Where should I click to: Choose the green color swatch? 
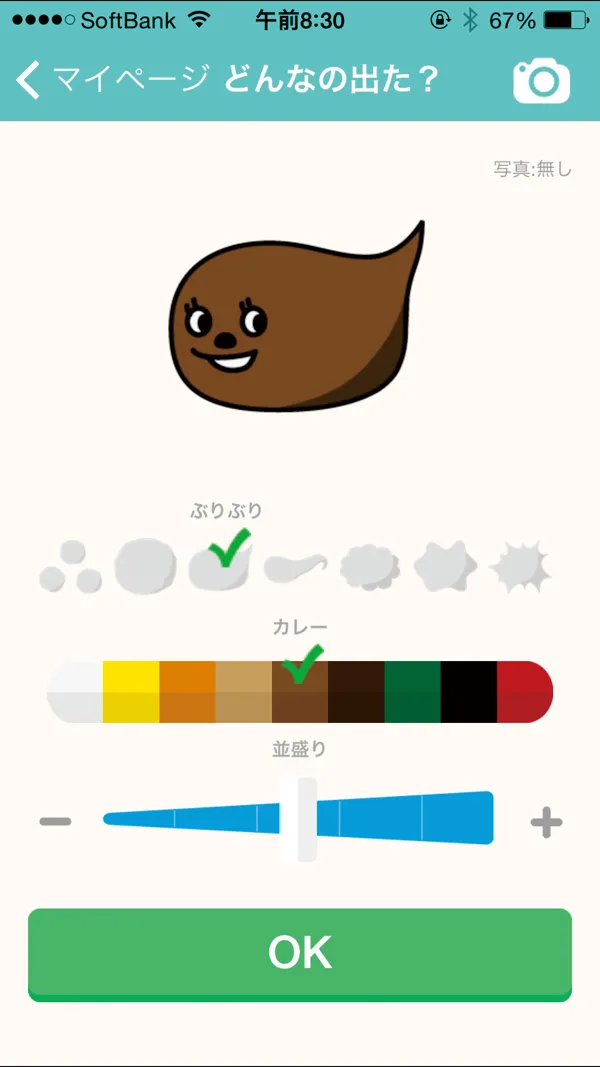(412, 691)
